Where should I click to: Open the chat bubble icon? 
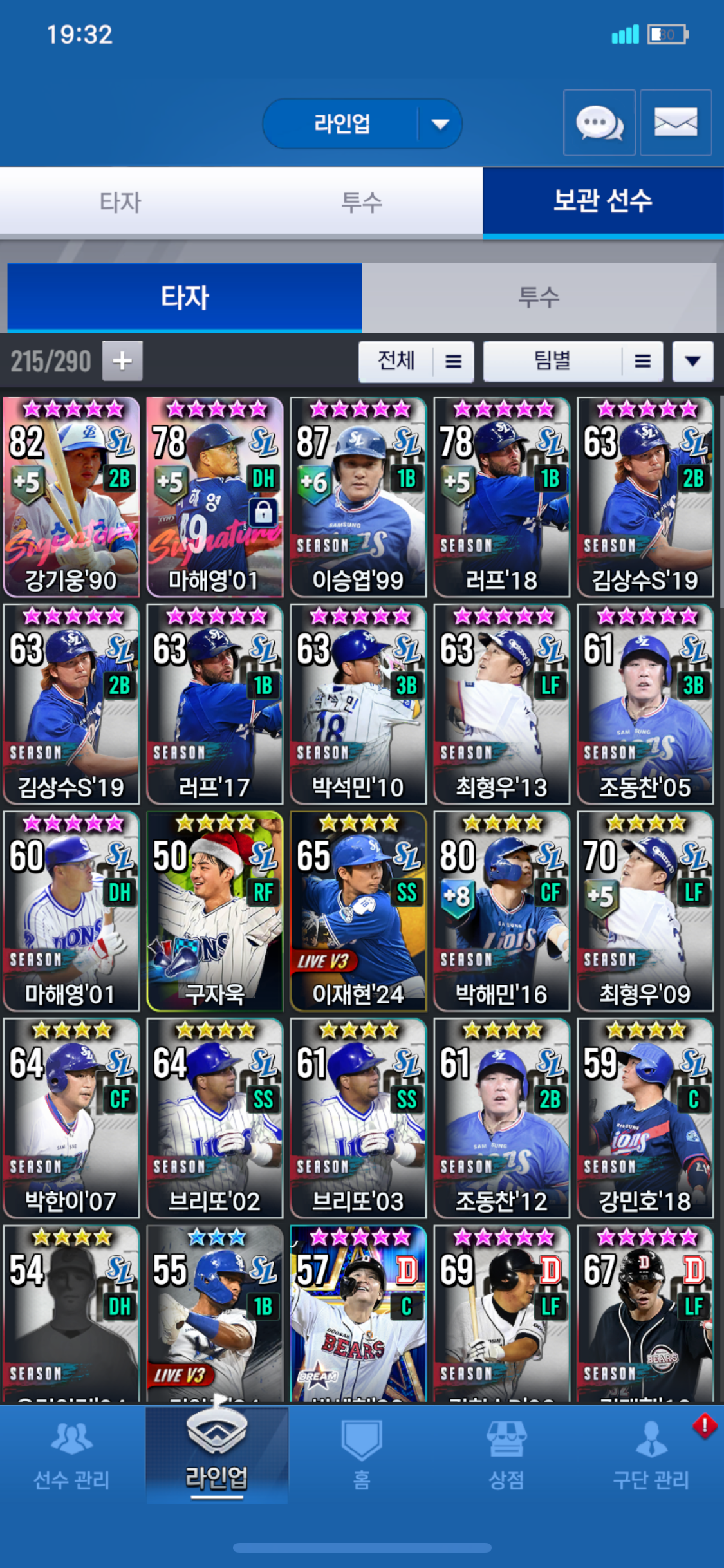(x=599, y=122)
